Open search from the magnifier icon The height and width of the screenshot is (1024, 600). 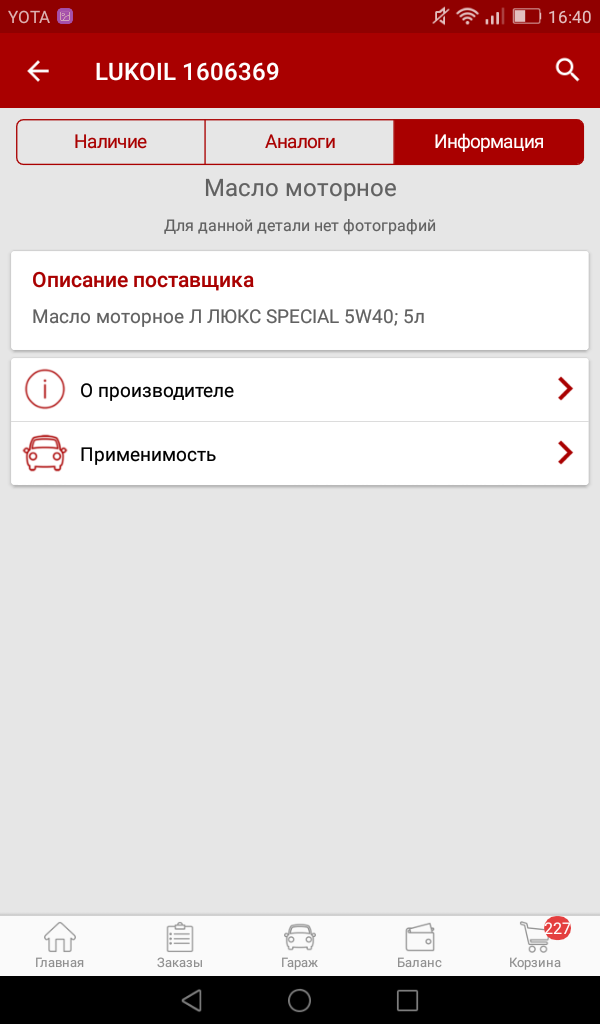coord(567,70)
